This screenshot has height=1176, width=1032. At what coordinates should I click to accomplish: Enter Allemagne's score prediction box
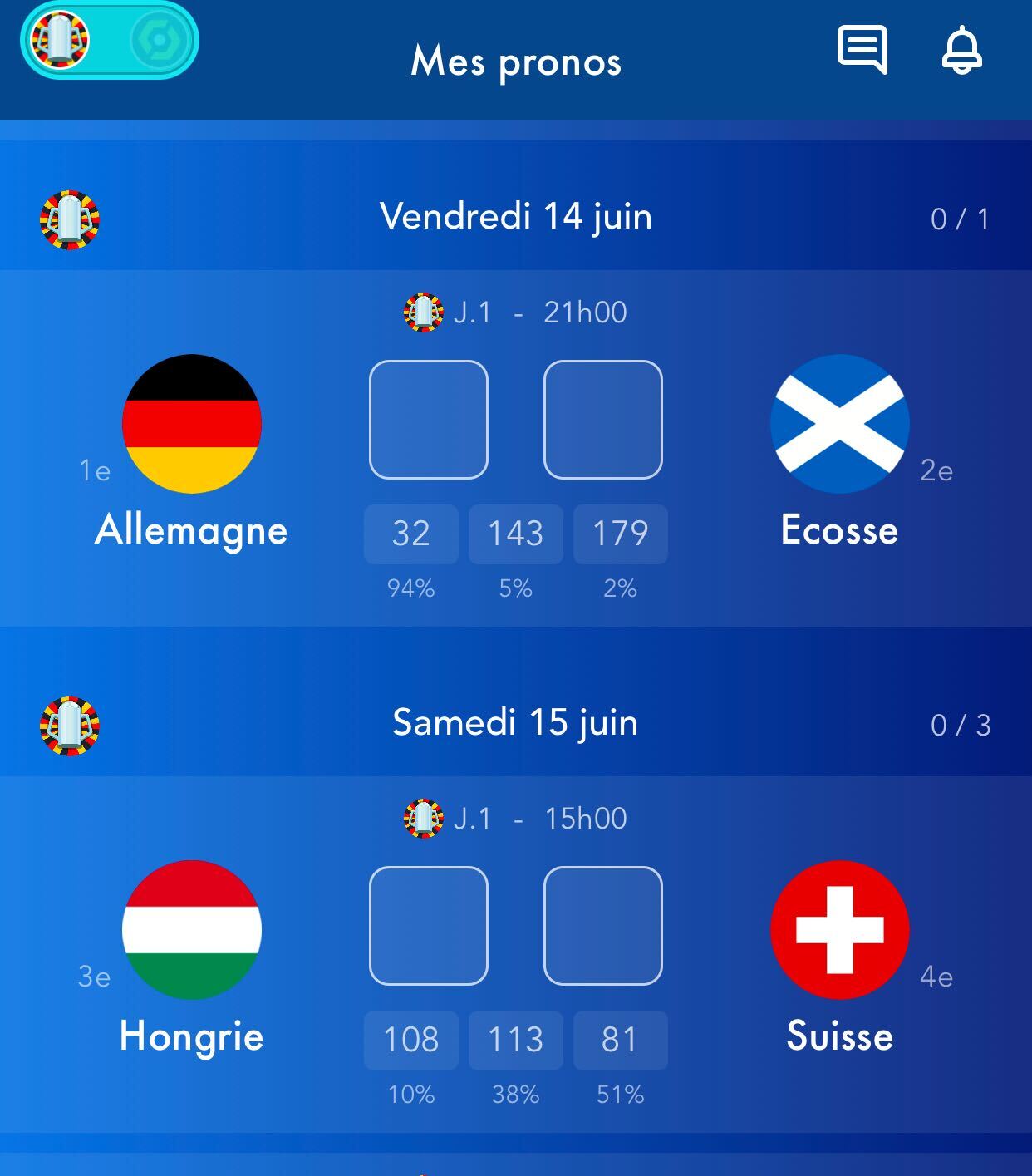[428, 420]
